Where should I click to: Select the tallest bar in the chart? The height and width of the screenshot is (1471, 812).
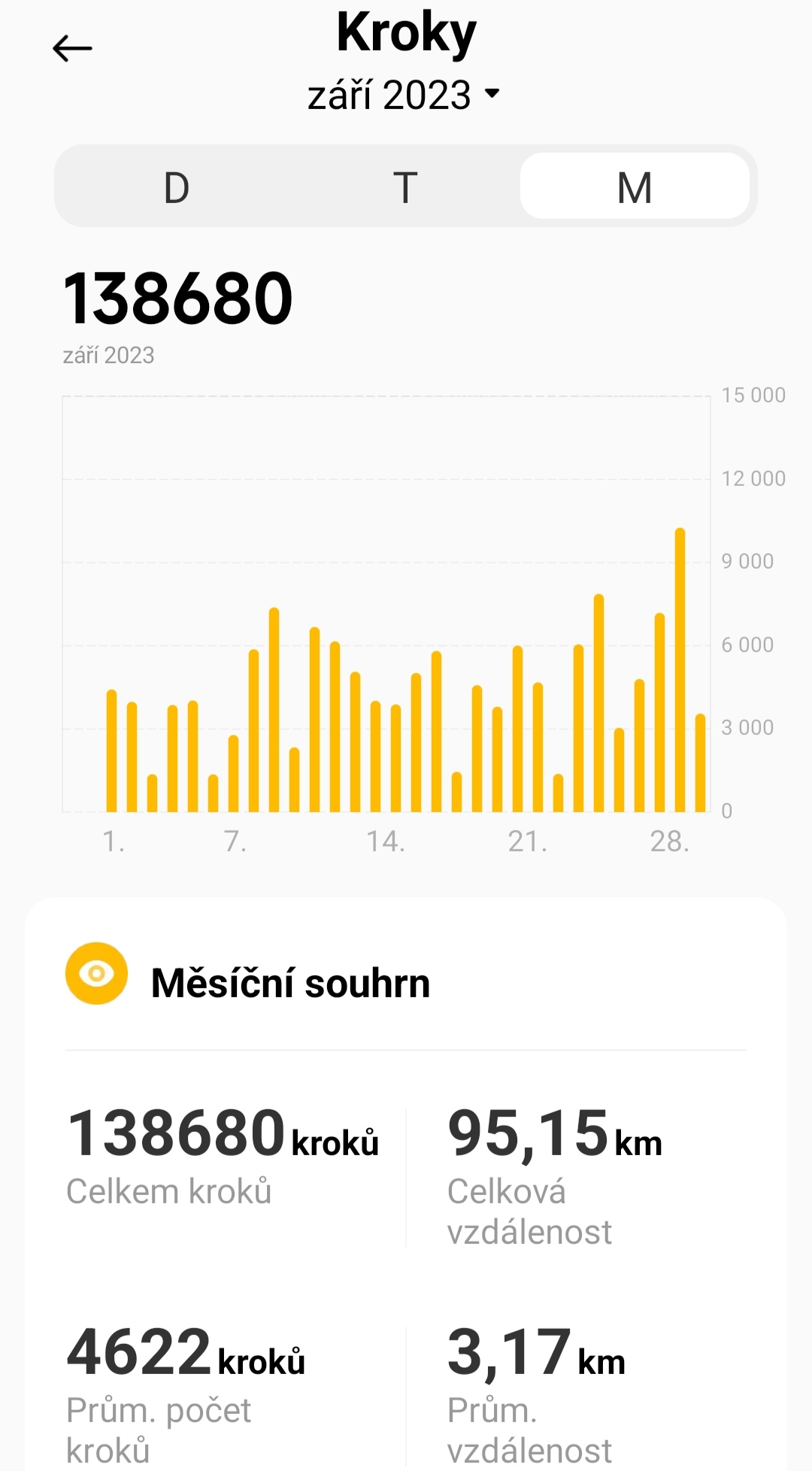680,670
